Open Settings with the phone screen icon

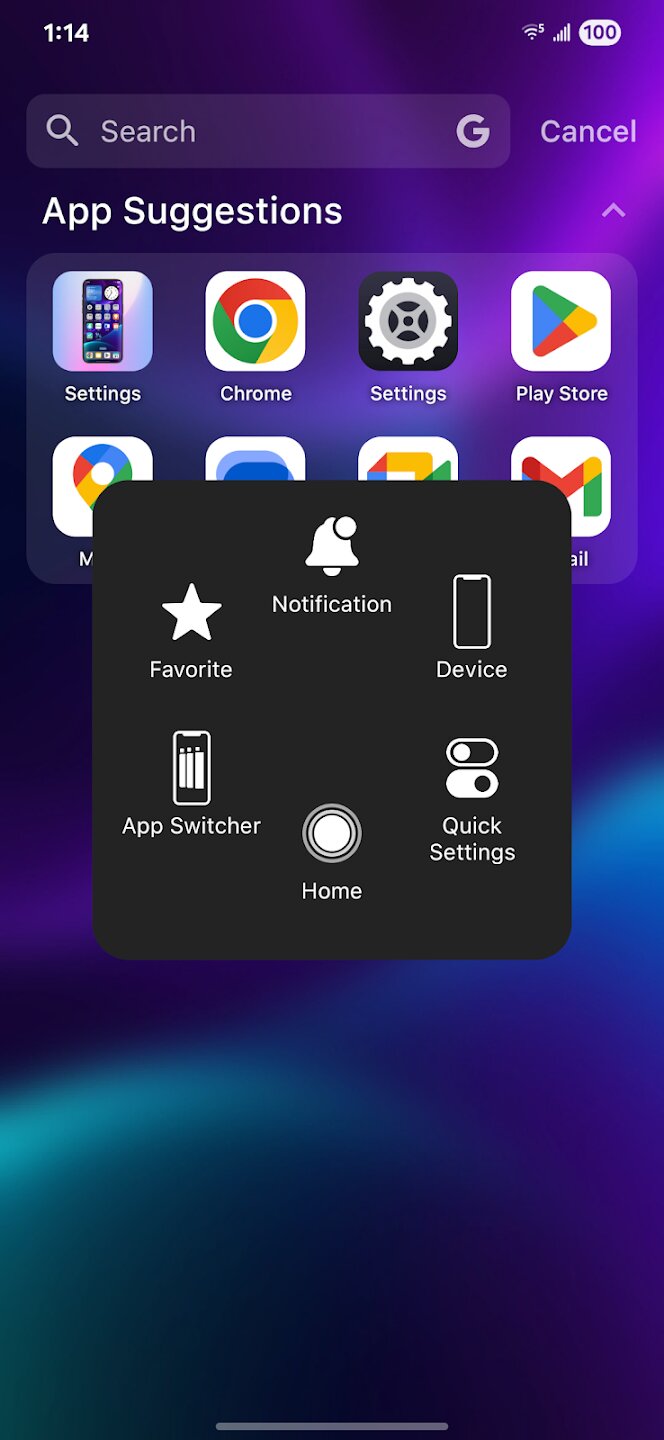[x=103, y=337]
